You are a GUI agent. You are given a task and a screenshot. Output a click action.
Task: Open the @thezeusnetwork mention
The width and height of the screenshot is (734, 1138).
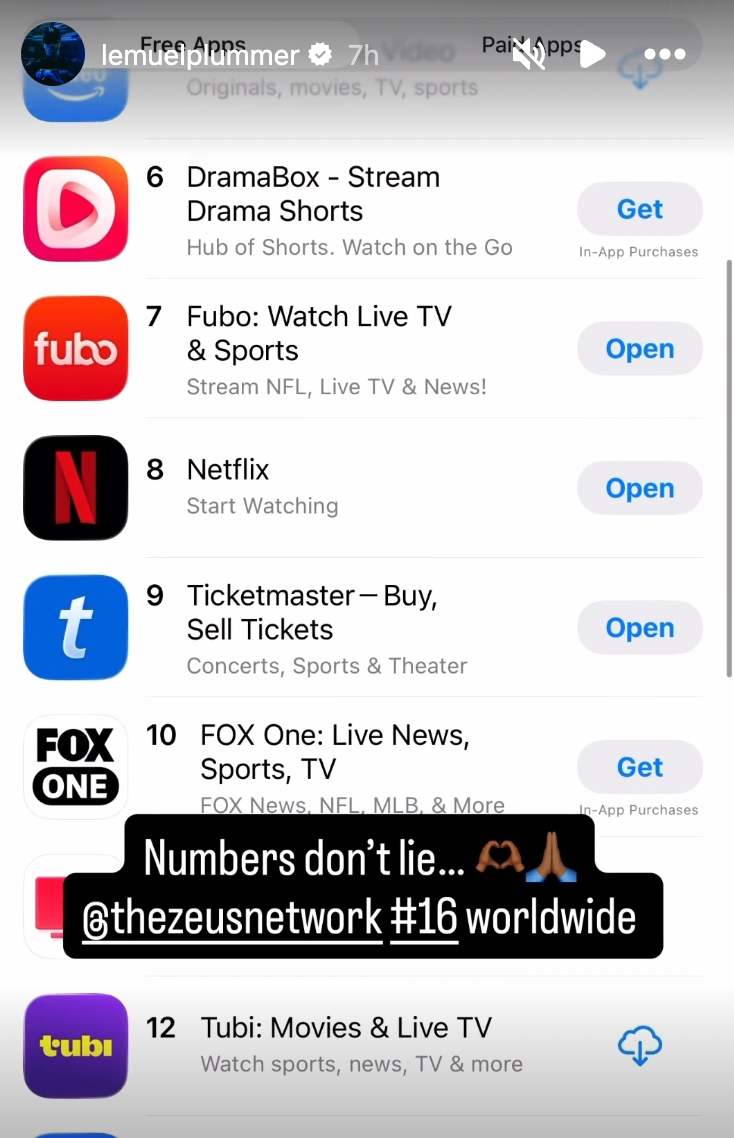point(232,917)
